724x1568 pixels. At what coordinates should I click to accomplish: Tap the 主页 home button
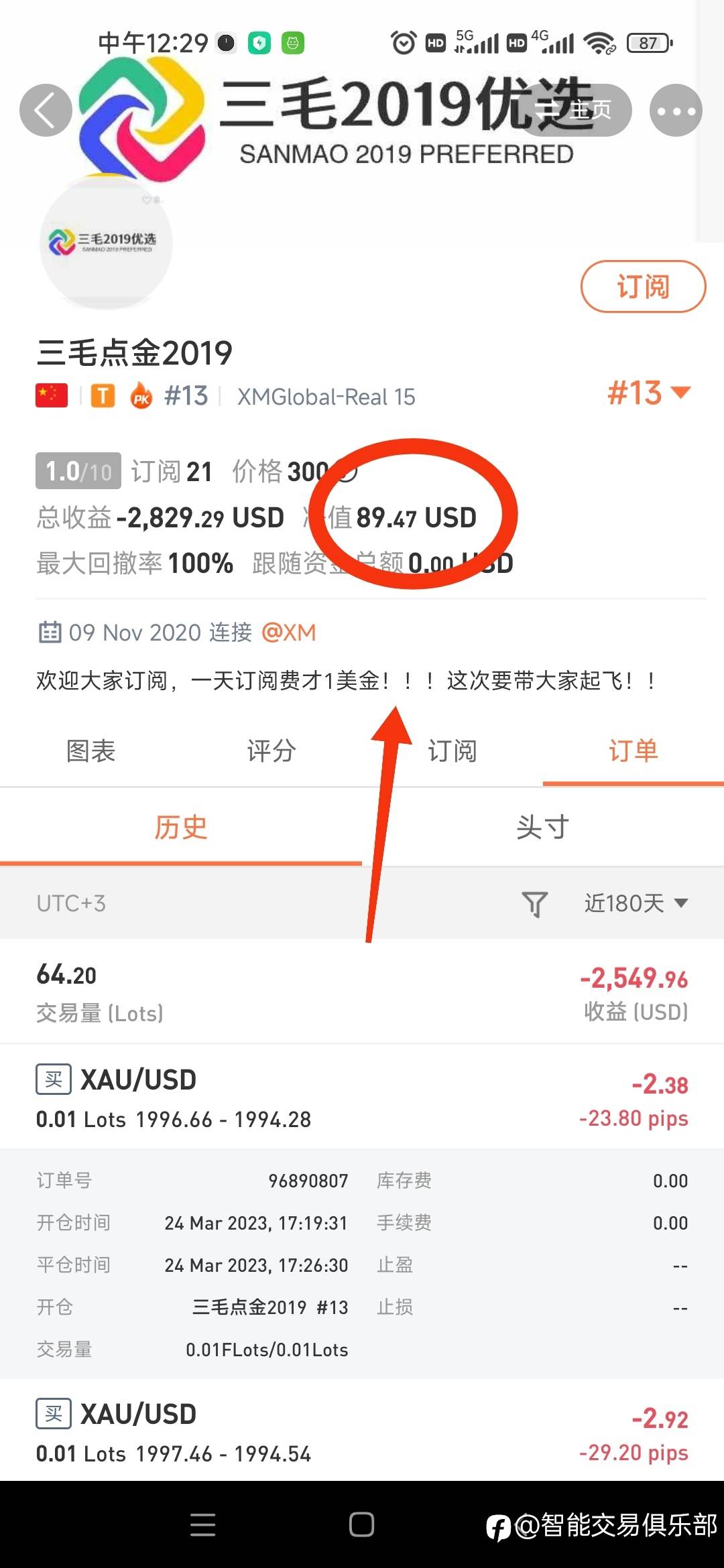pyautogui.click(x=577, y=110)
